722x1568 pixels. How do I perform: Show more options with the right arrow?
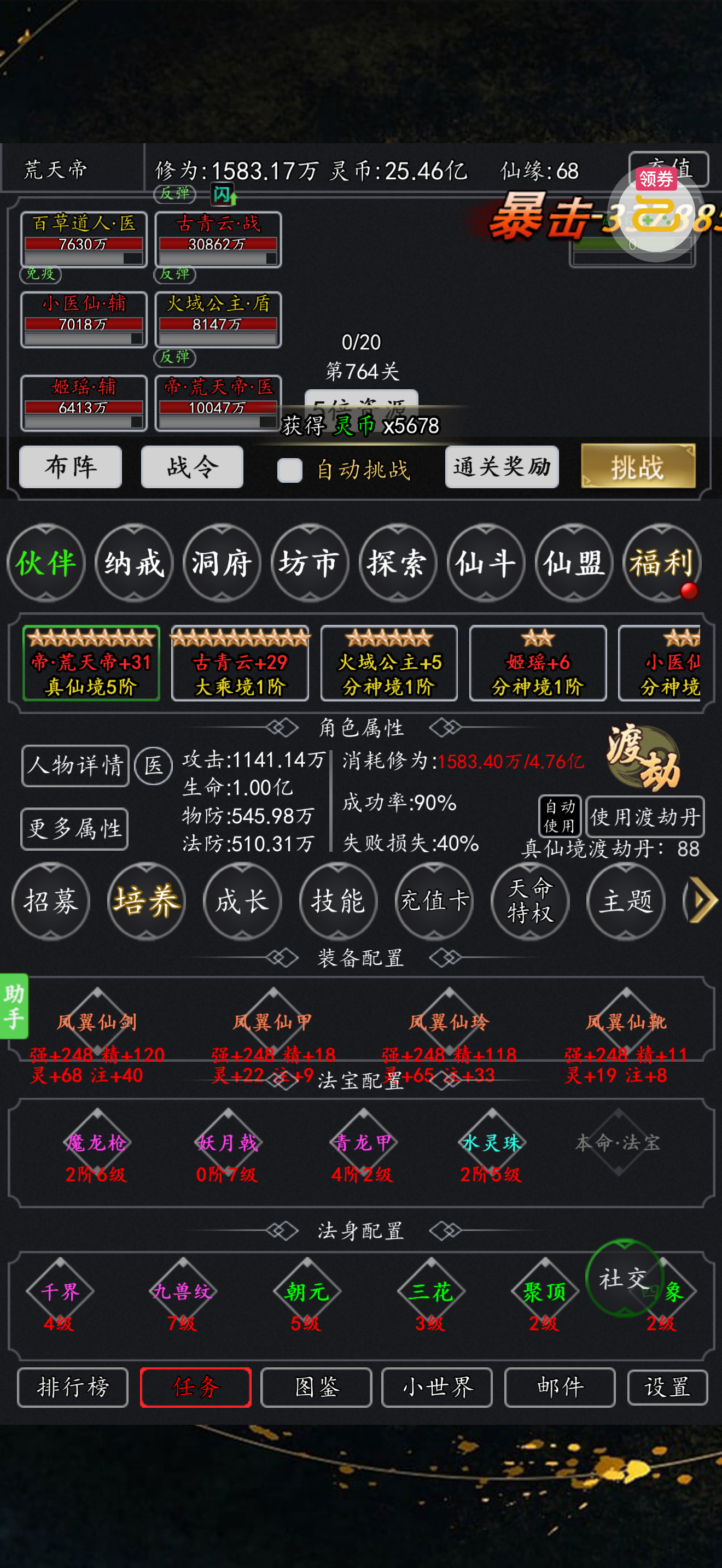point(703,900)
